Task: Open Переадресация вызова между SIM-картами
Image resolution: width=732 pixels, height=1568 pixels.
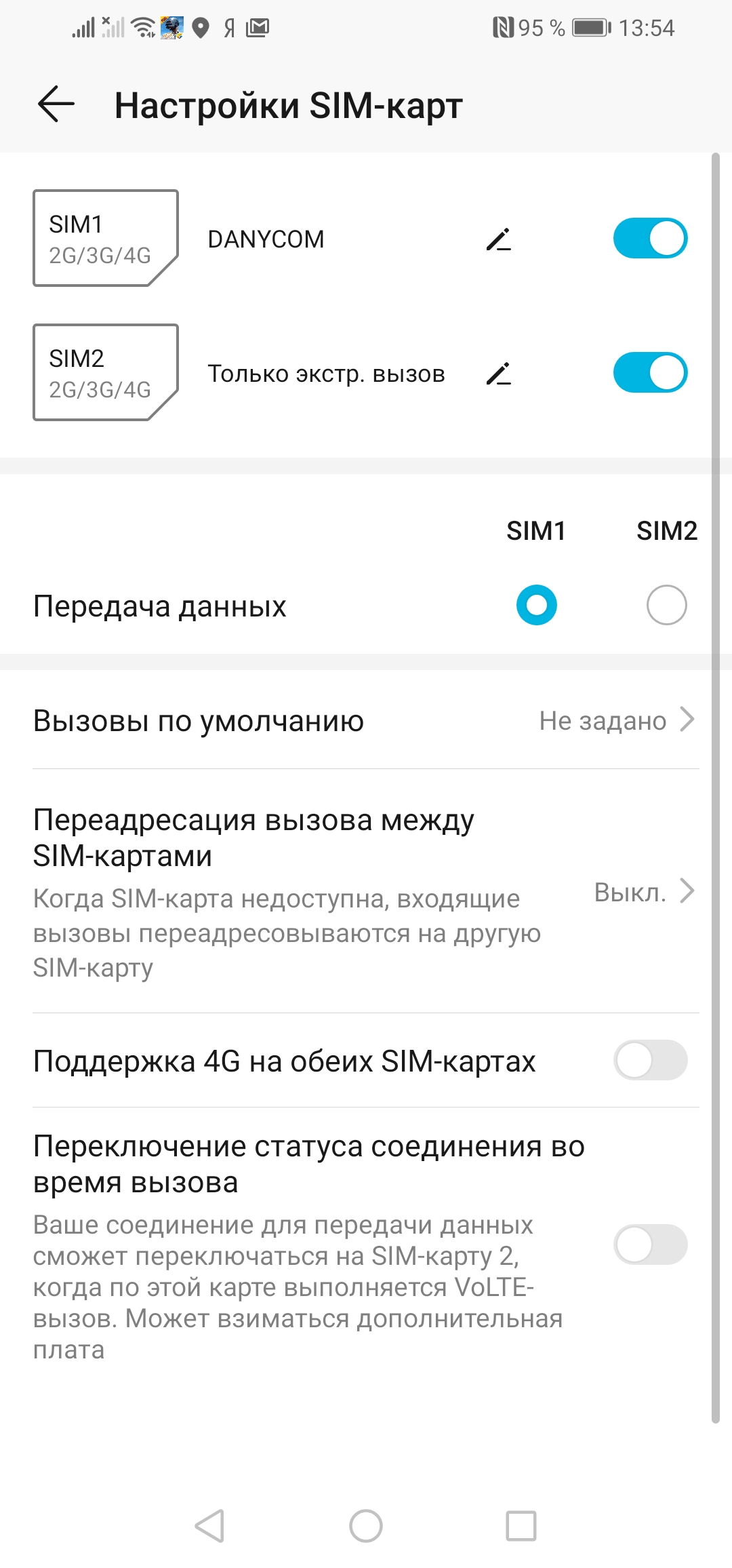Action: [366, 891]
